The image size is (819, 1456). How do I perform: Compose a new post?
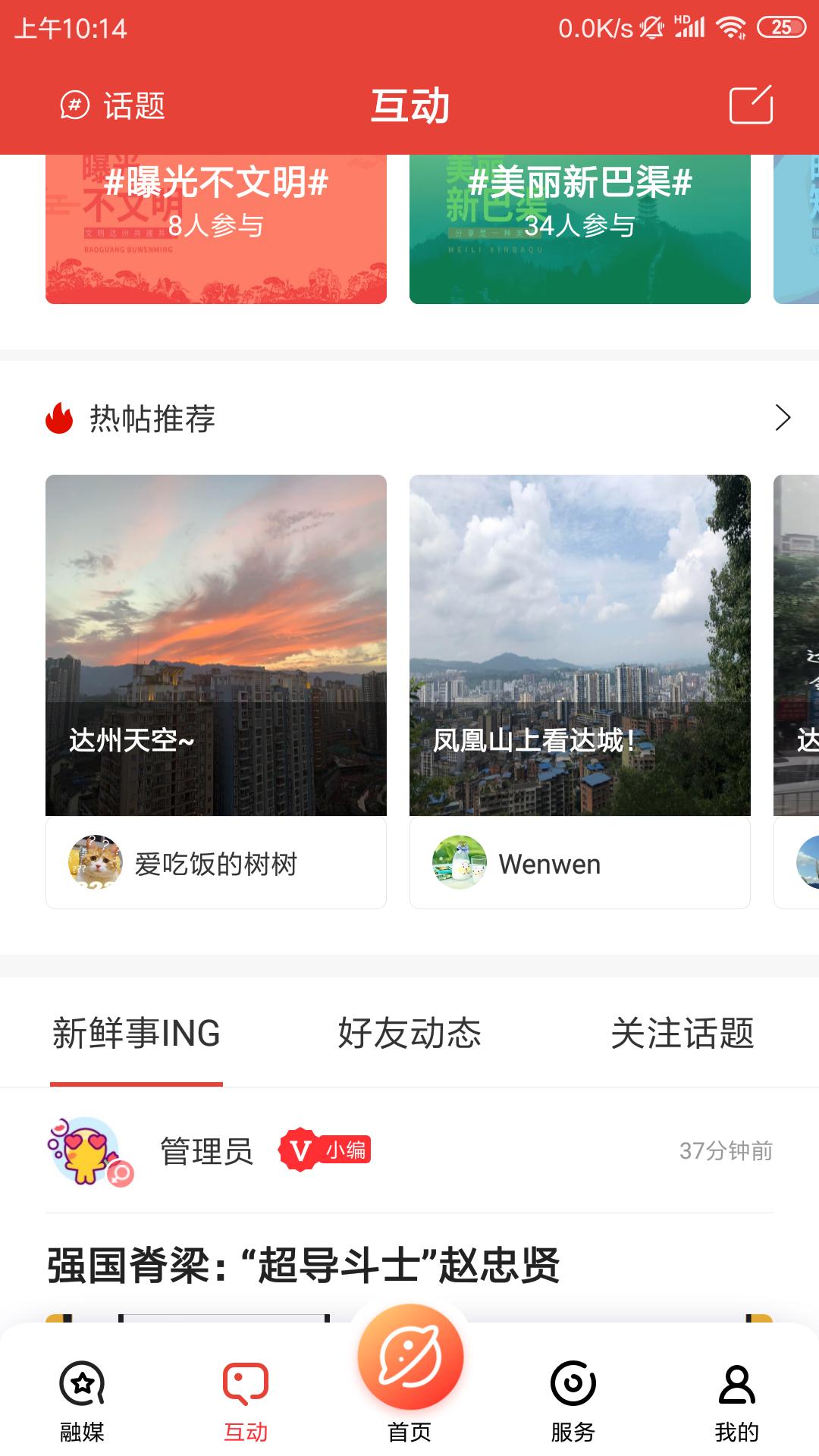pyautogui.click(x=751, y=105)
